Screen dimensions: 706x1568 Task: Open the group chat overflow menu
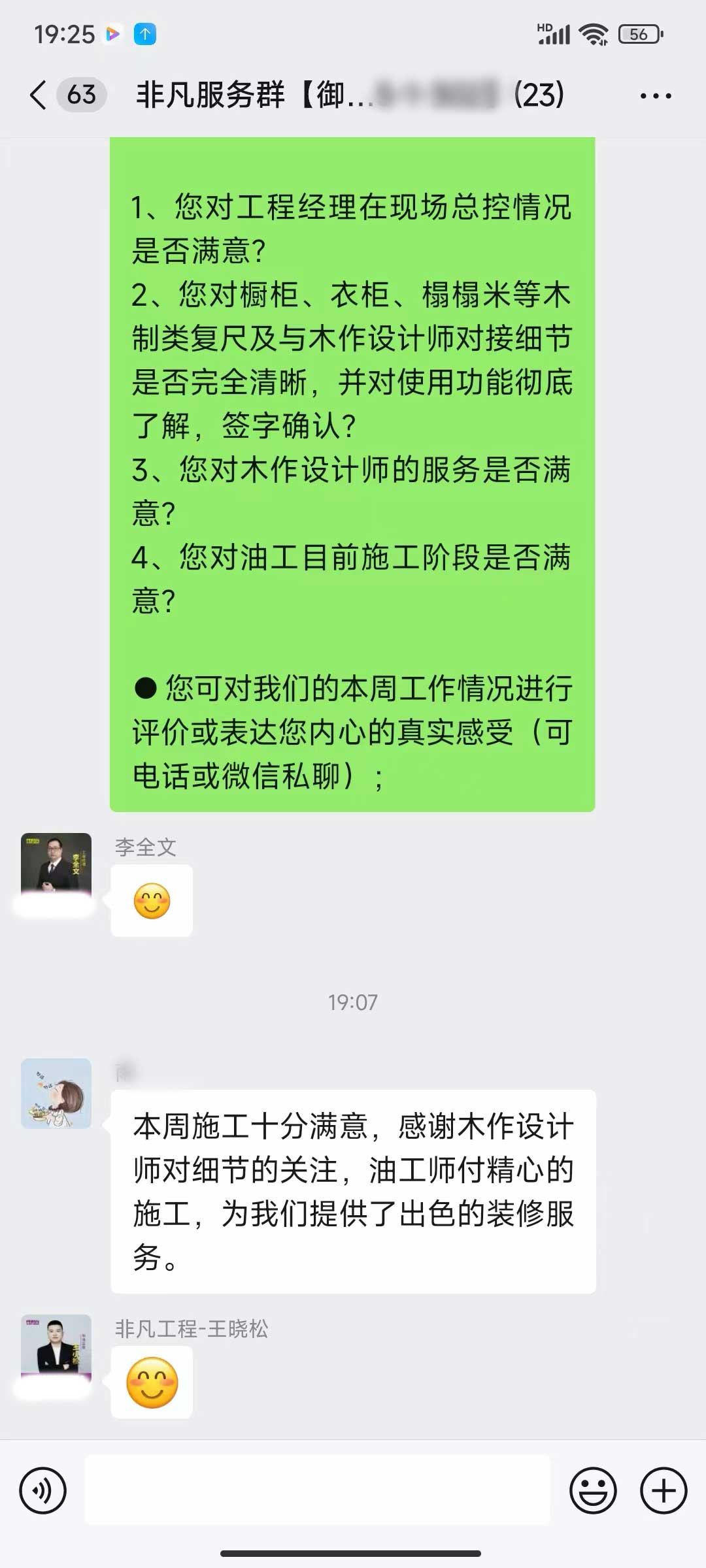click(x=655, y=96)
